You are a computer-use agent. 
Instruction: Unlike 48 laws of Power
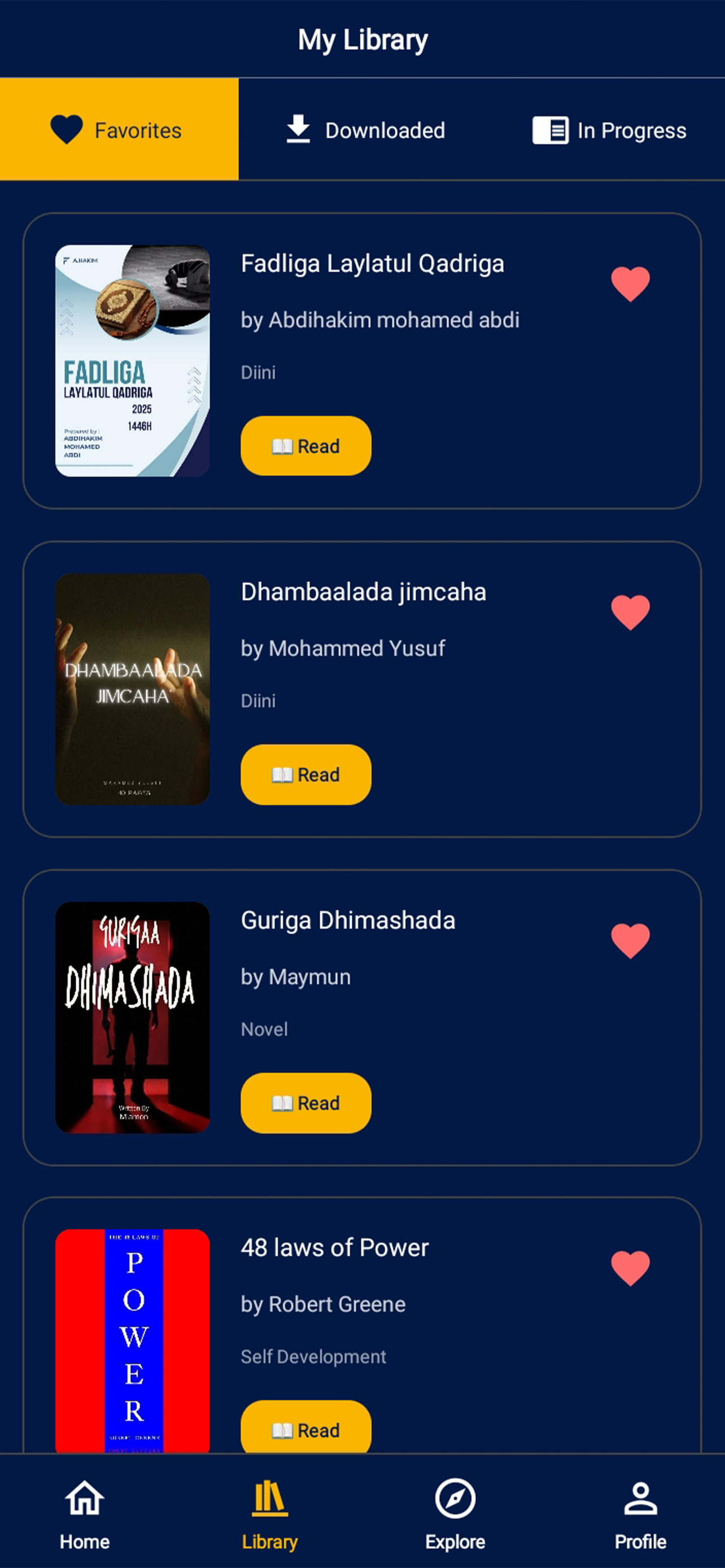(630, 1268)
